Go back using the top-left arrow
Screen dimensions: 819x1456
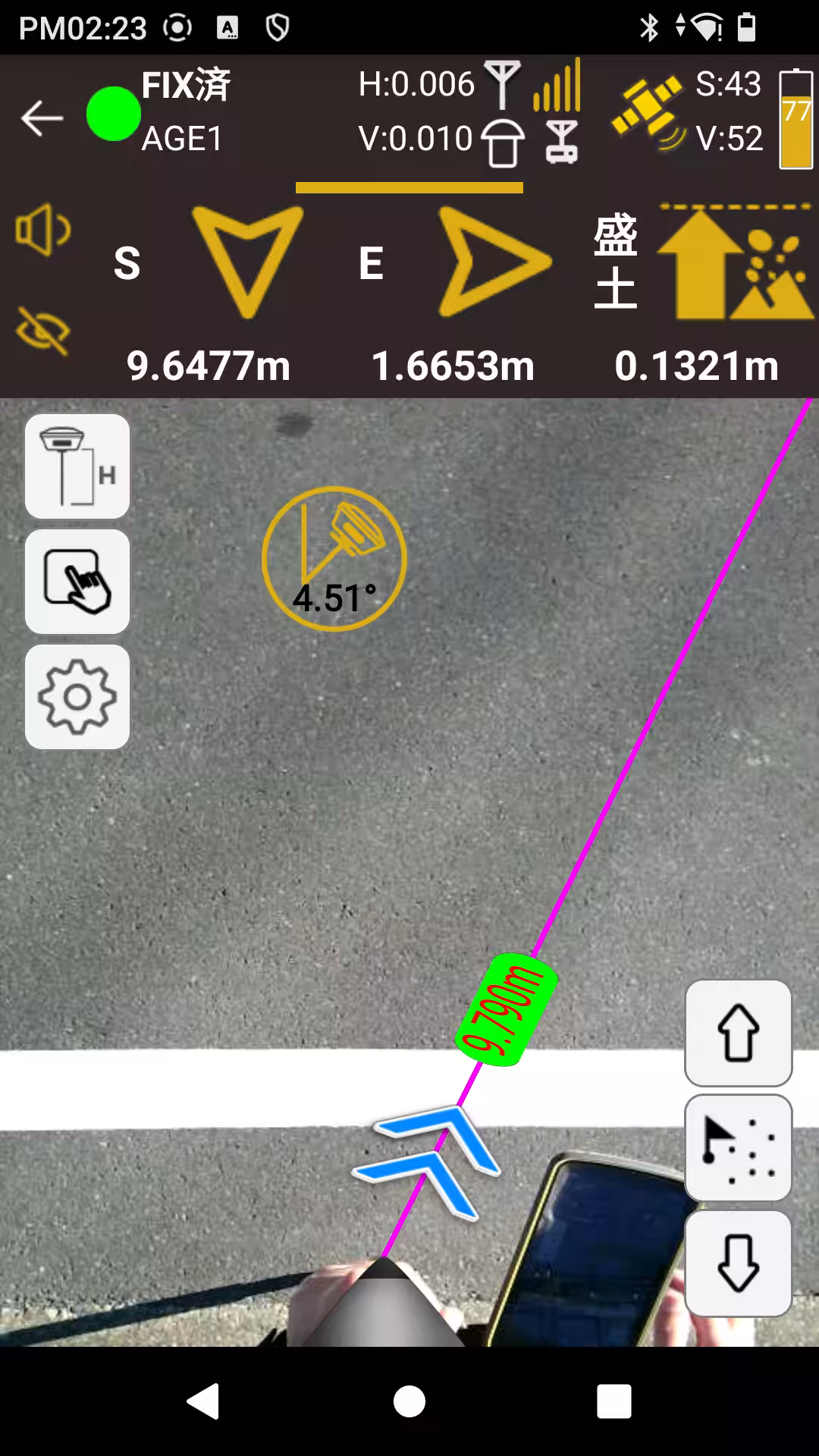pyautogui.click(x=42, y=118)
